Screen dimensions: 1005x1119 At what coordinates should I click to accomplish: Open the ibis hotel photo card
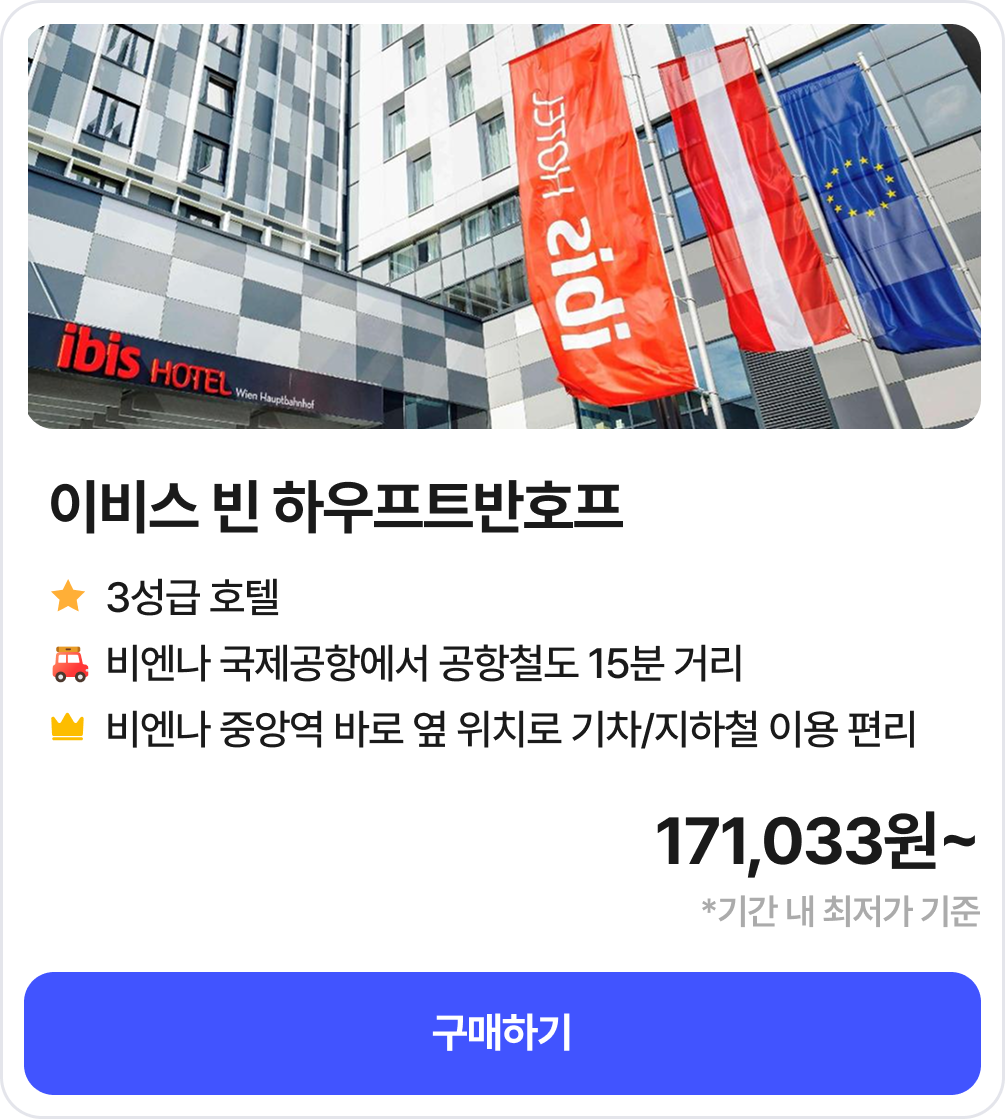[x=503, y=227]
